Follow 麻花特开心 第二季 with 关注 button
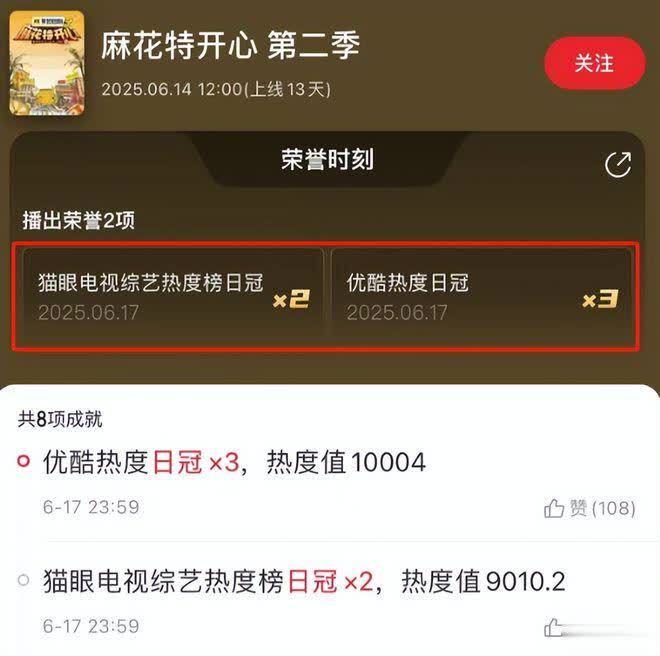This screenshot has height=656, width=660. (594, 63)
